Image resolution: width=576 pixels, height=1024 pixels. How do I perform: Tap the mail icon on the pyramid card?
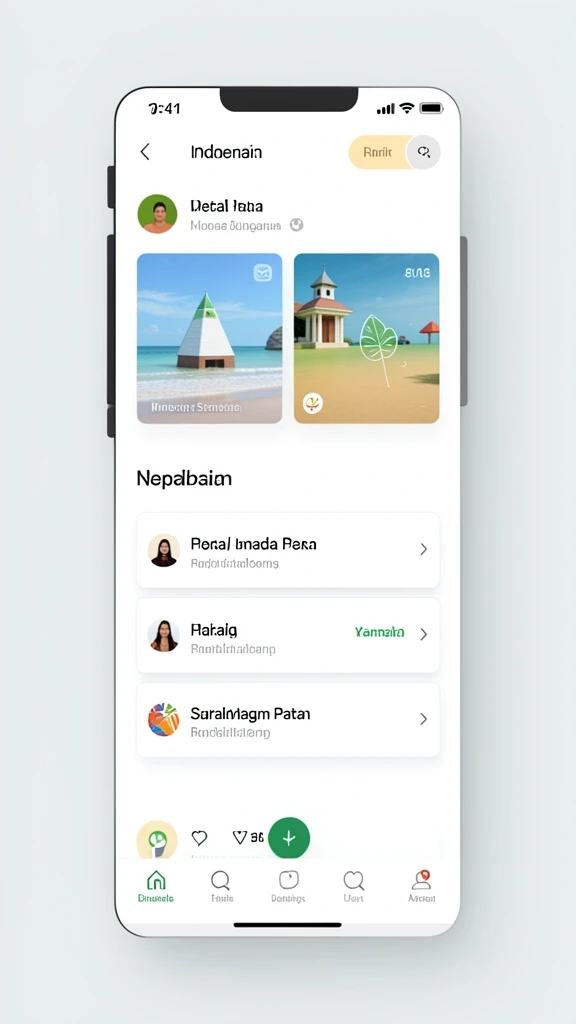[x=263, y=273]
